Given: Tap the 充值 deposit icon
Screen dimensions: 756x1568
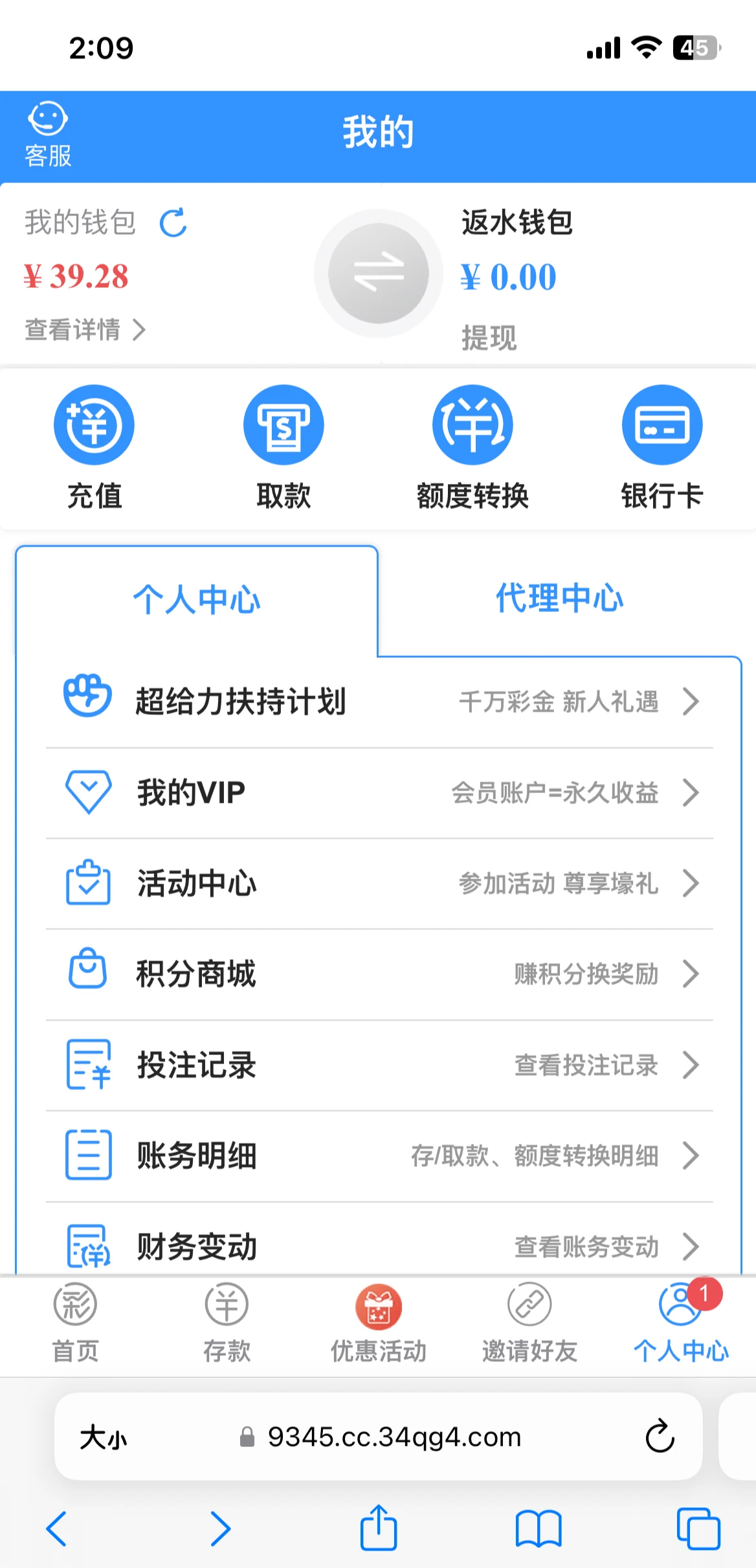Looking at the screenshot, I should click(x=94, y=425).
